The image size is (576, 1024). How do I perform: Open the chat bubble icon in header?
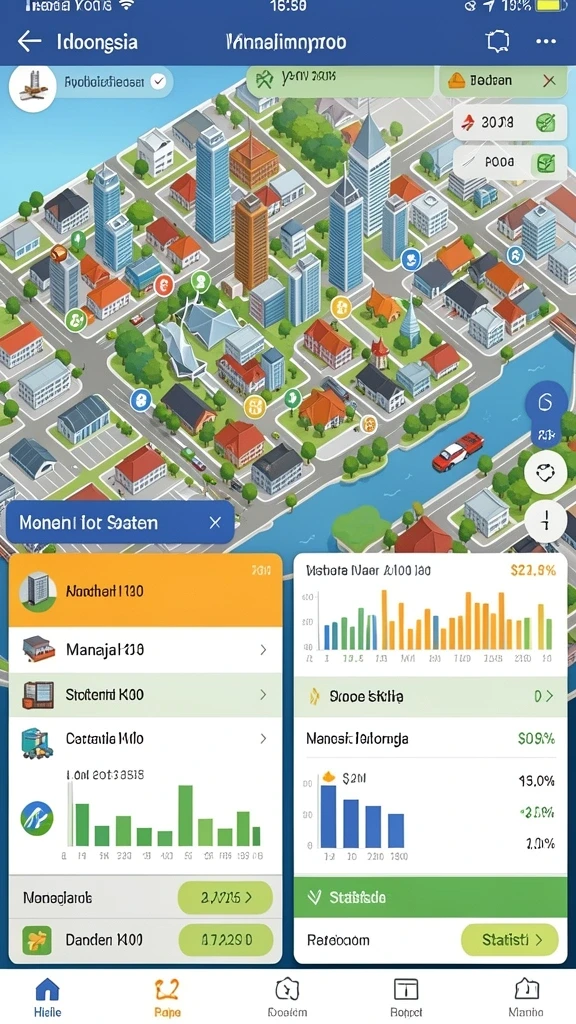click(498, 42)
